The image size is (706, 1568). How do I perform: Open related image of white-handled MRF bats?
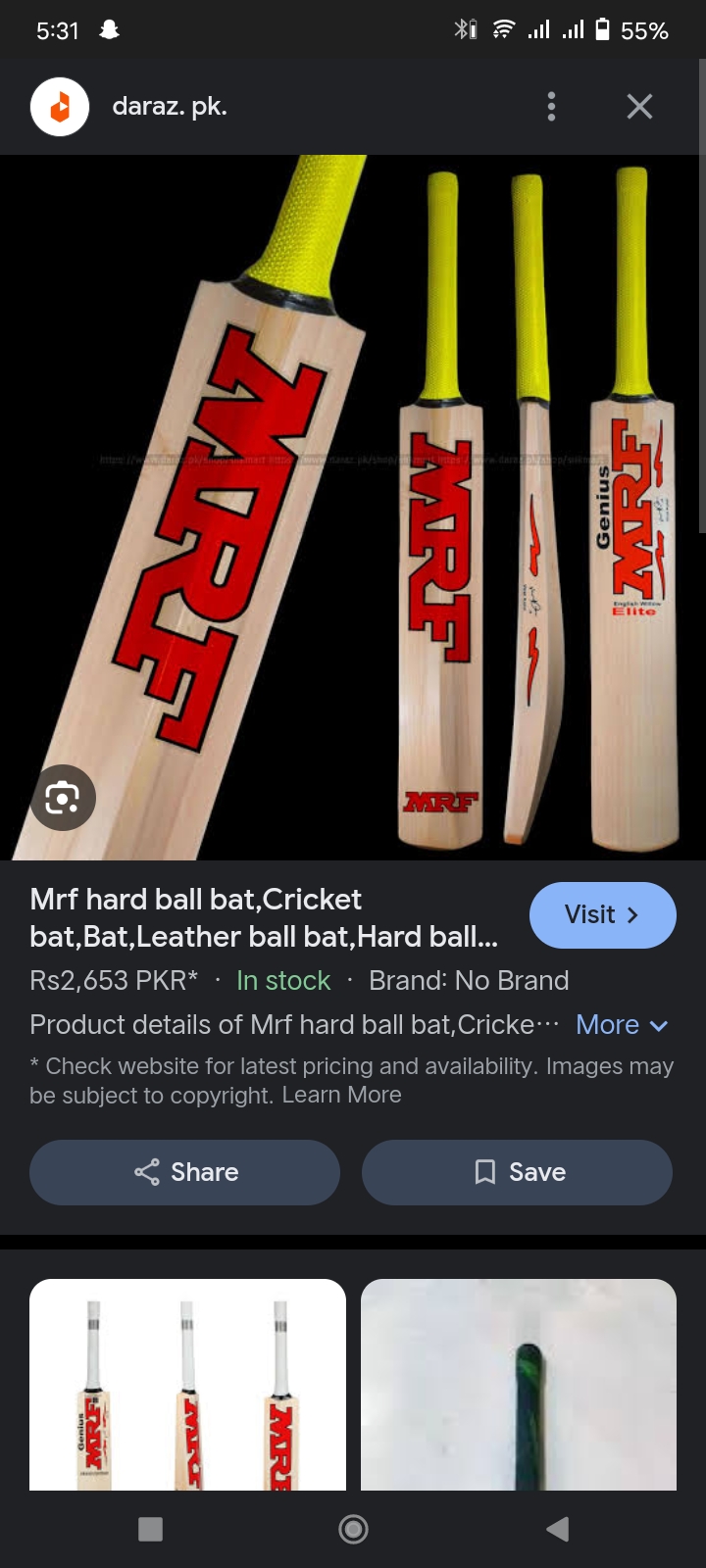pos(187,1384)
